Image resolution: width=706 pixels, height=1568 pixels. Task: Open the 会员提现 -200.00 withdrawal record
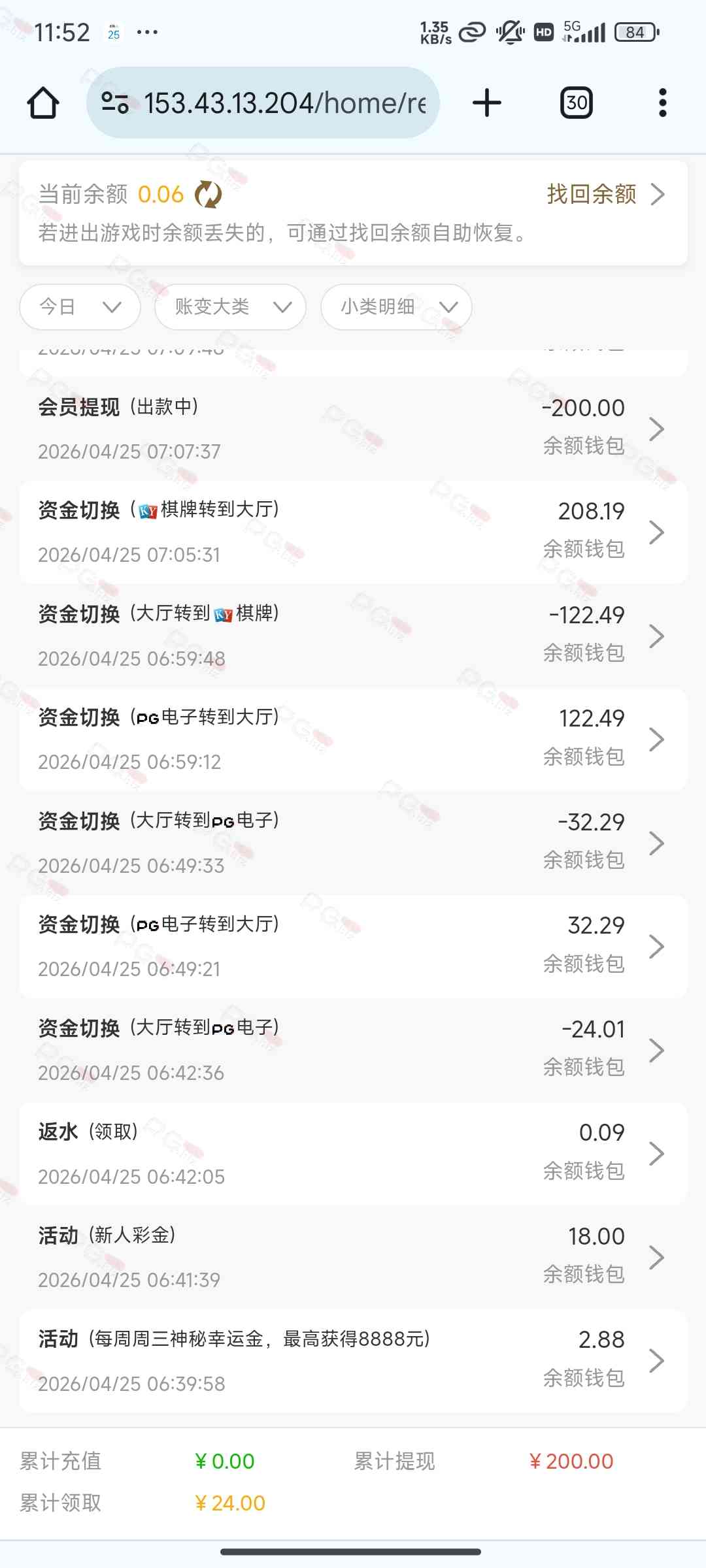pyautogui.click(x=353, y=429)
